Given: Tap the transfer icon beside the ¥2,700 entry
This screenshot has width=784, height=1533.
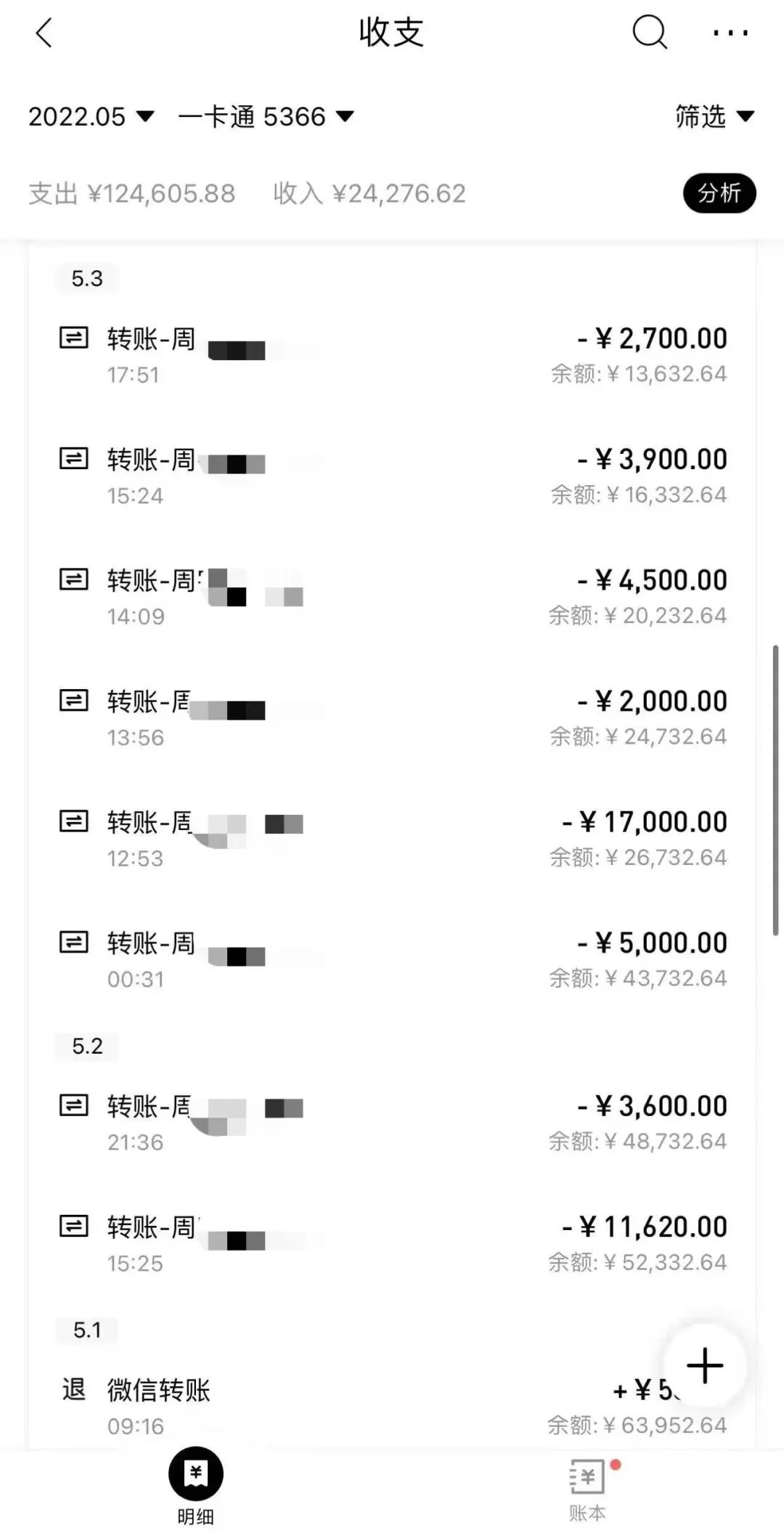Looking at the screenshot, I should 73,338.
